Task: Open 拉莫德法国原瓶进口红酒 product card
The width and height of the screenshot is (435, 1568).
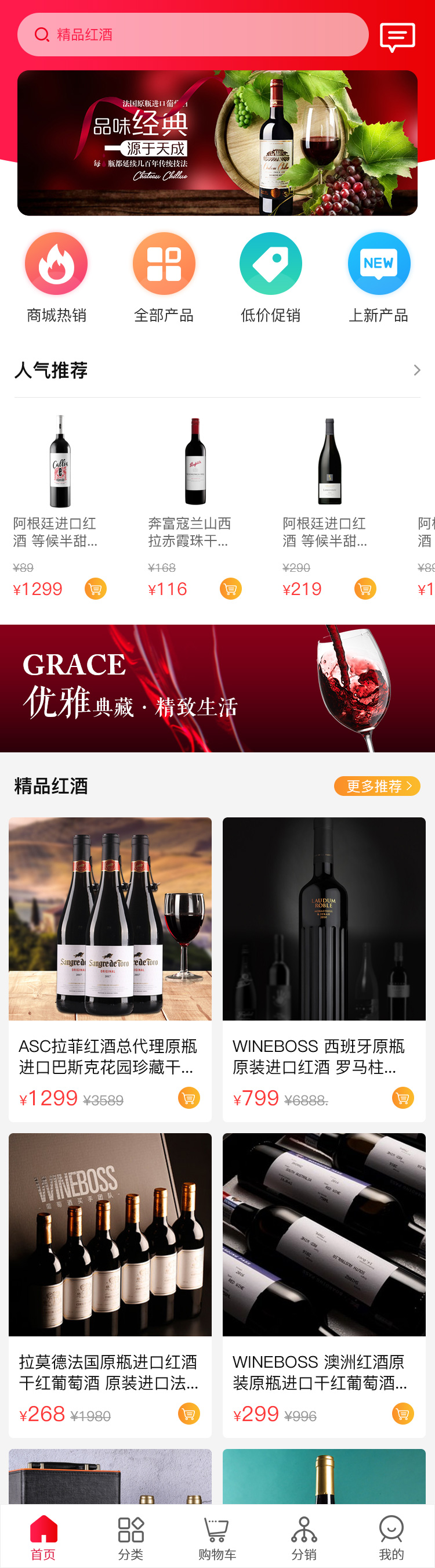Action: coord(110,1284)
